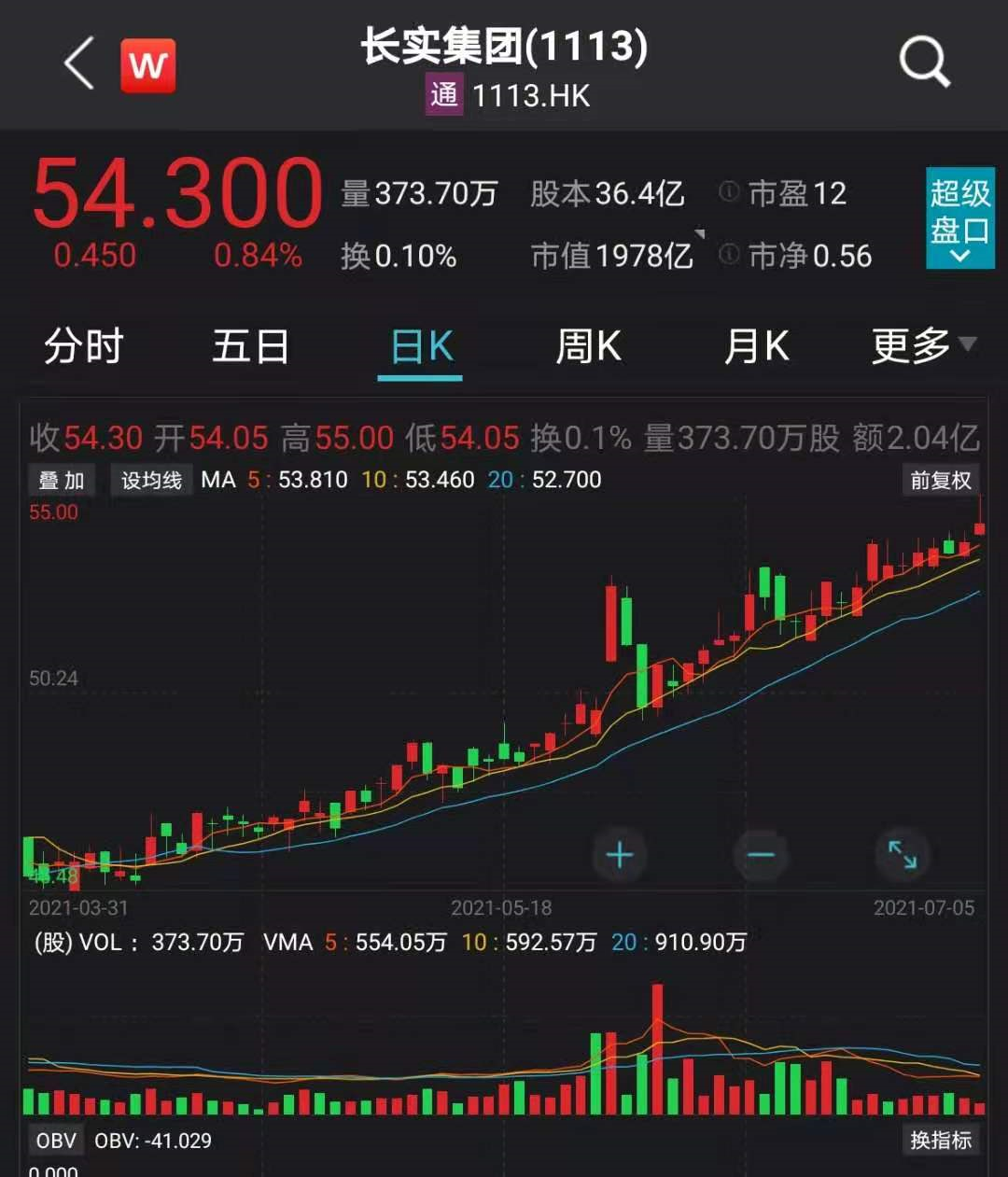Open the Wind (W) app logo icon
This screenshot has height=1177, width=1008.
[x=148, y=64]
